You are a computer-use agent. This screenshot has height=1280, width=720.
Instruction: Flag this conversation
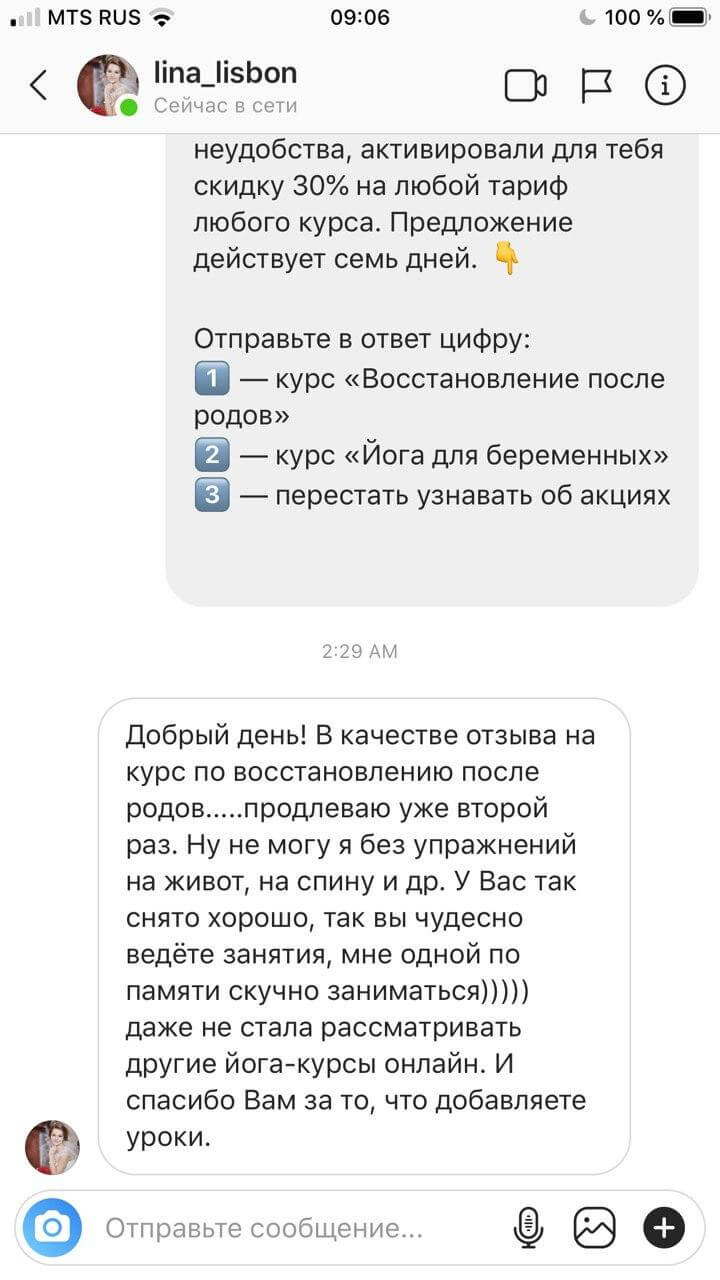point(597,86)
